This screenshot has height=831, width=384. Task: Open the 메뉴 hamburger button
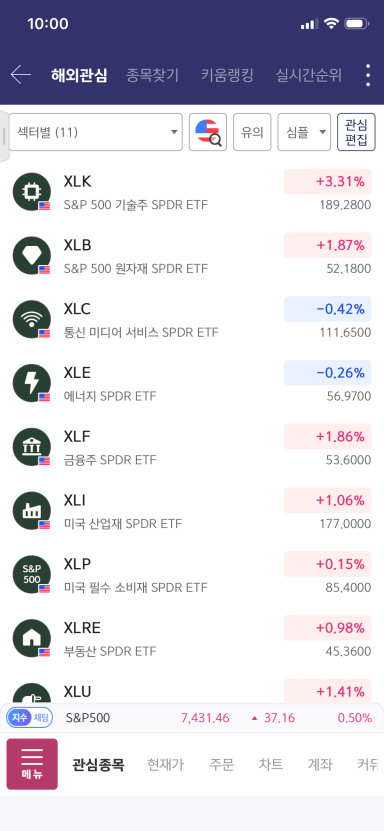[32, 764]
